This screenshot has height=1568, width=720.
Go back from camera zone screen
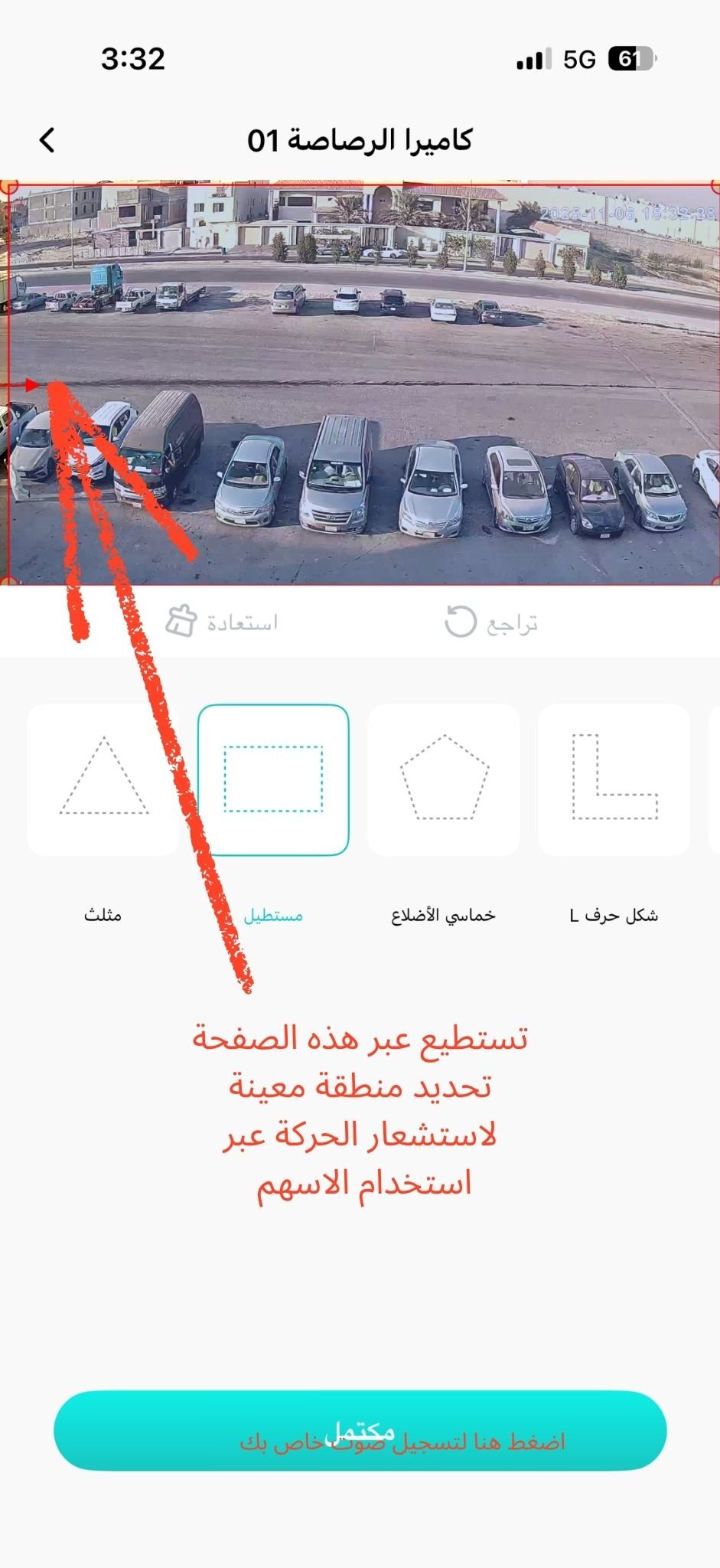pos(47,140)
